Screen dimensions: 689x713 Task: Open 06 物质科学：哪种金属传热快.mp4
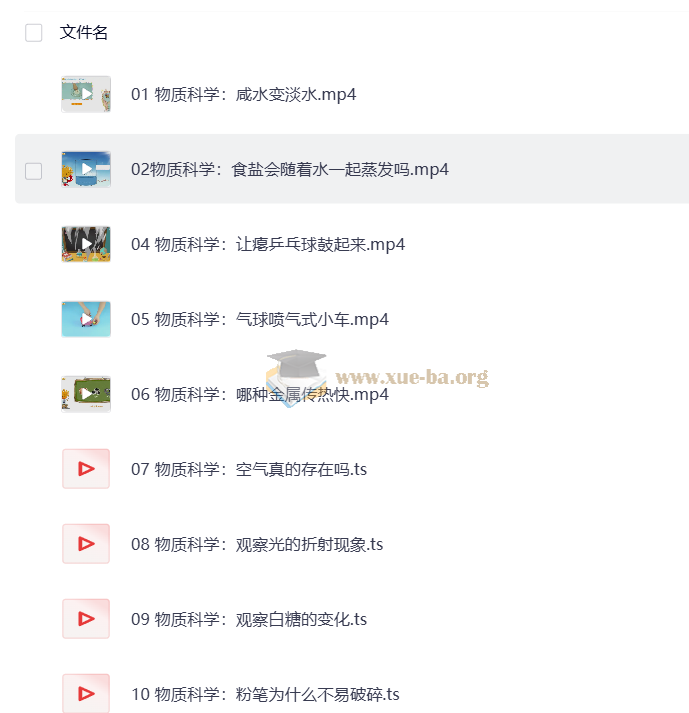(x=259, y=394)
